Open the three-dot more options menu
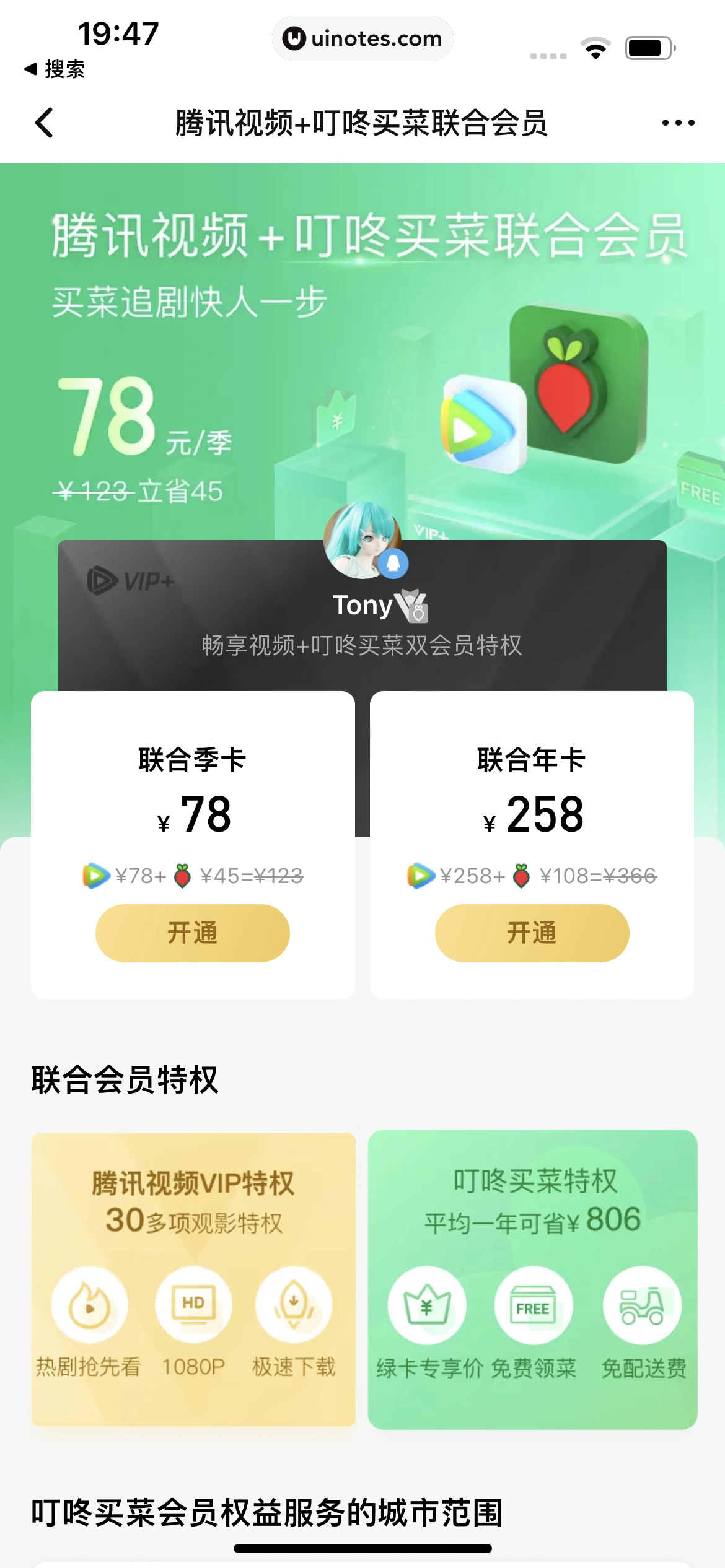Viewport: 725px width, 1568px height. click(677, 123)
